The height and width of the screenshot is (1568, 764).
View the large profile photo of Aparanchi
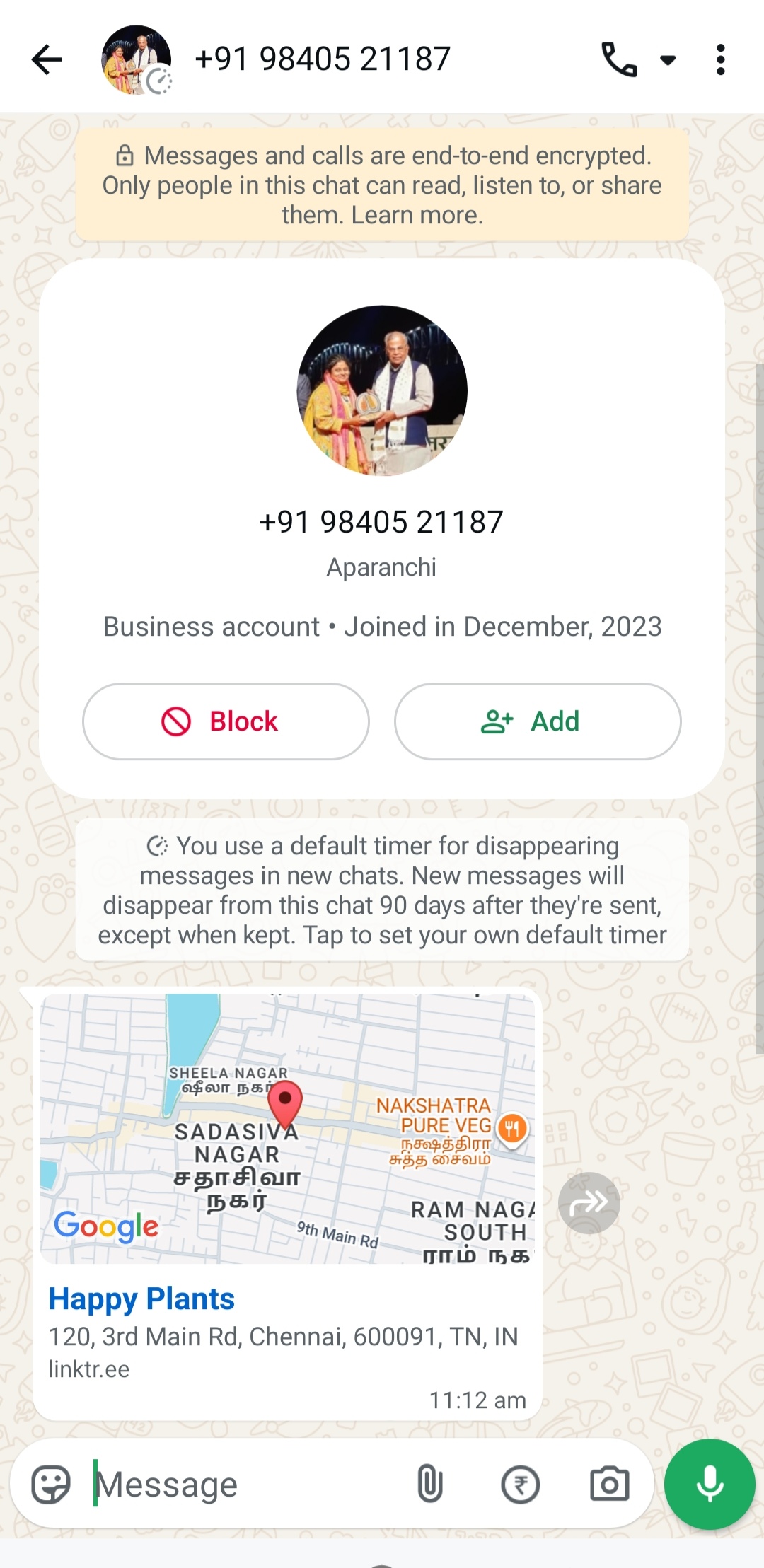coord(382,390)
